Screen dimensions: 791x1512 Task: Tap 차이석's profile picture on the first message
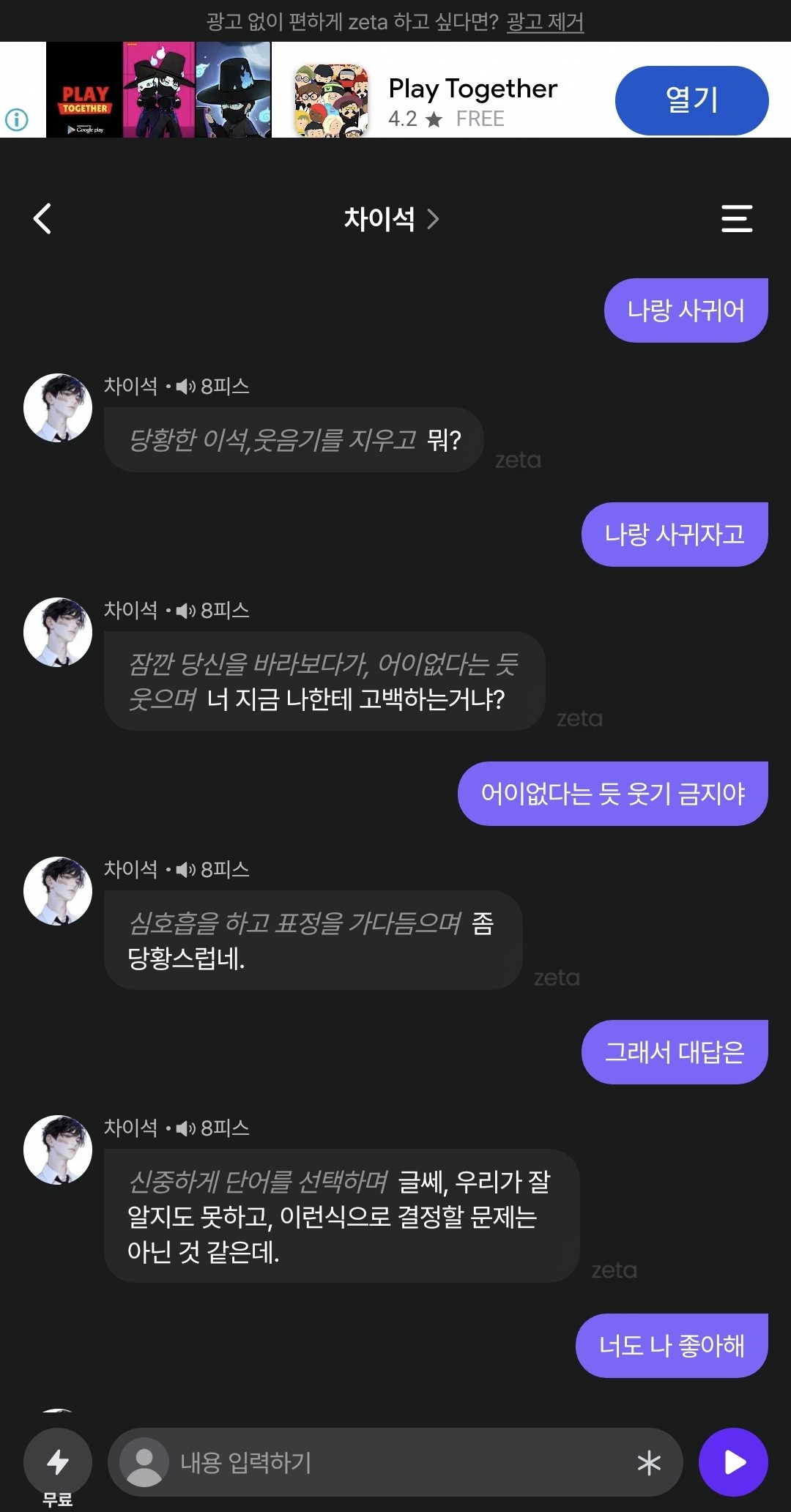(58, 409)
